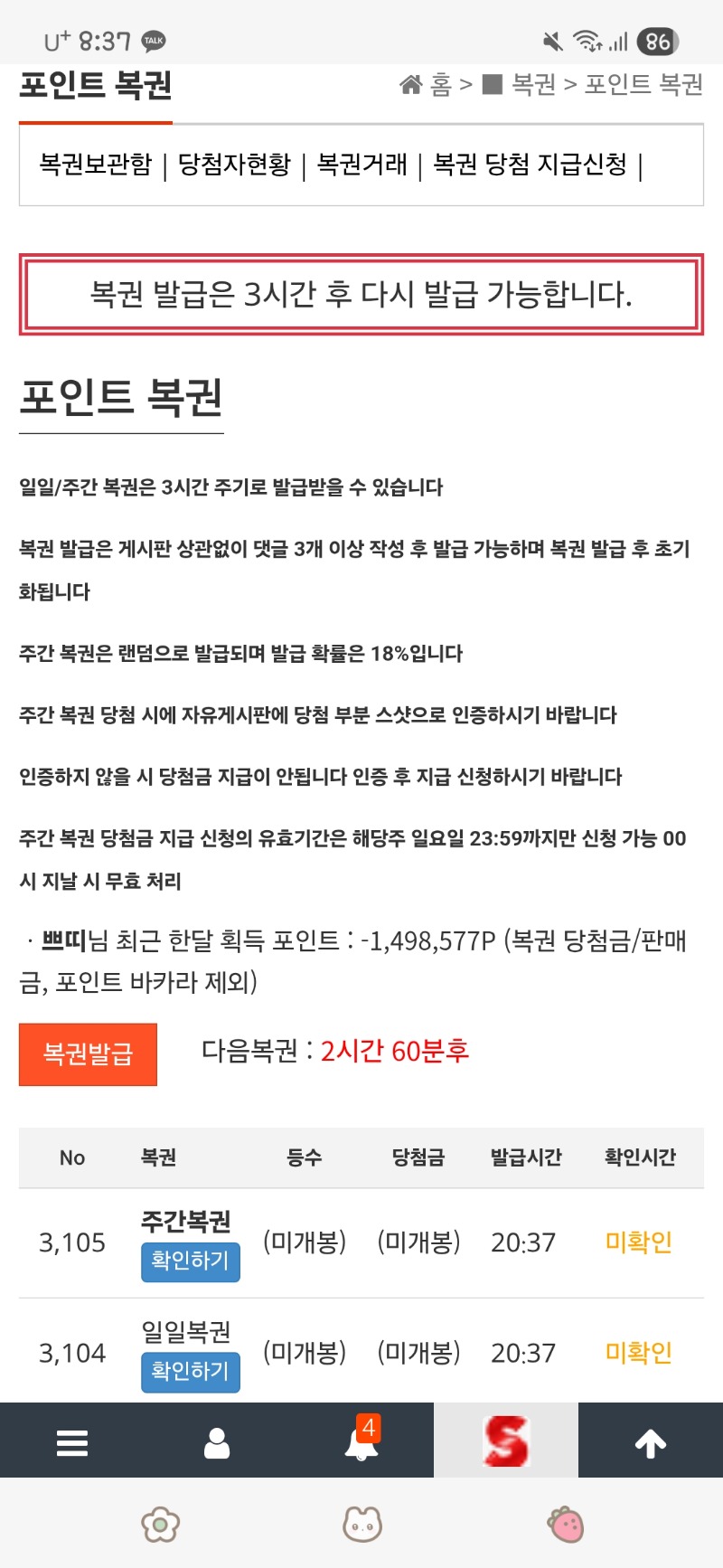The height and width of the screenshot is (1568, 723).
Task: Select the rabbit face icon at the bottom
Action: pos(361,1525)
